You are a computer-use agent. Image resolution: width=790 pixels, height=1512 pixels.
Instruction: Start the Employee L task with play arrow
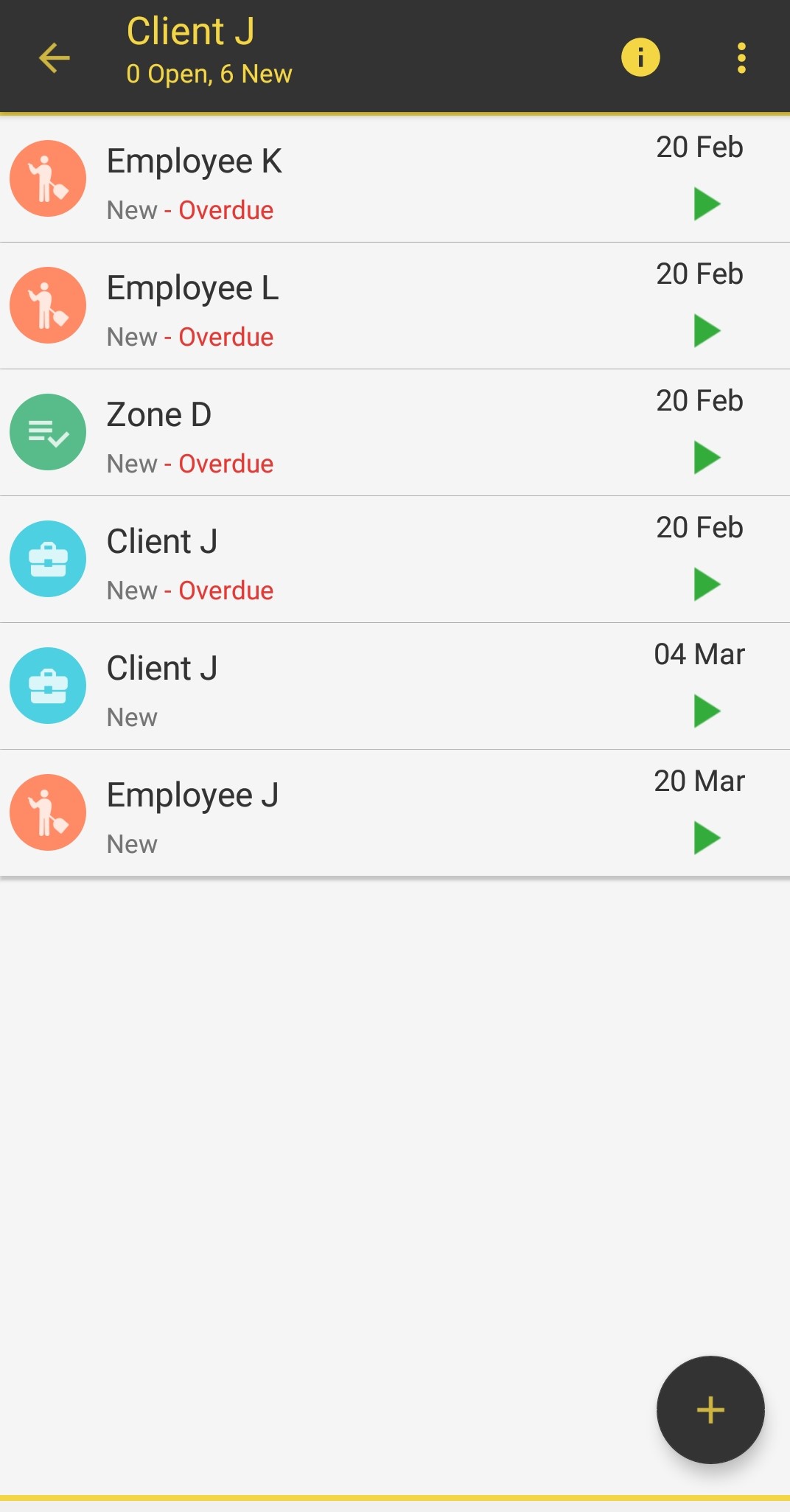pos(707,331)
